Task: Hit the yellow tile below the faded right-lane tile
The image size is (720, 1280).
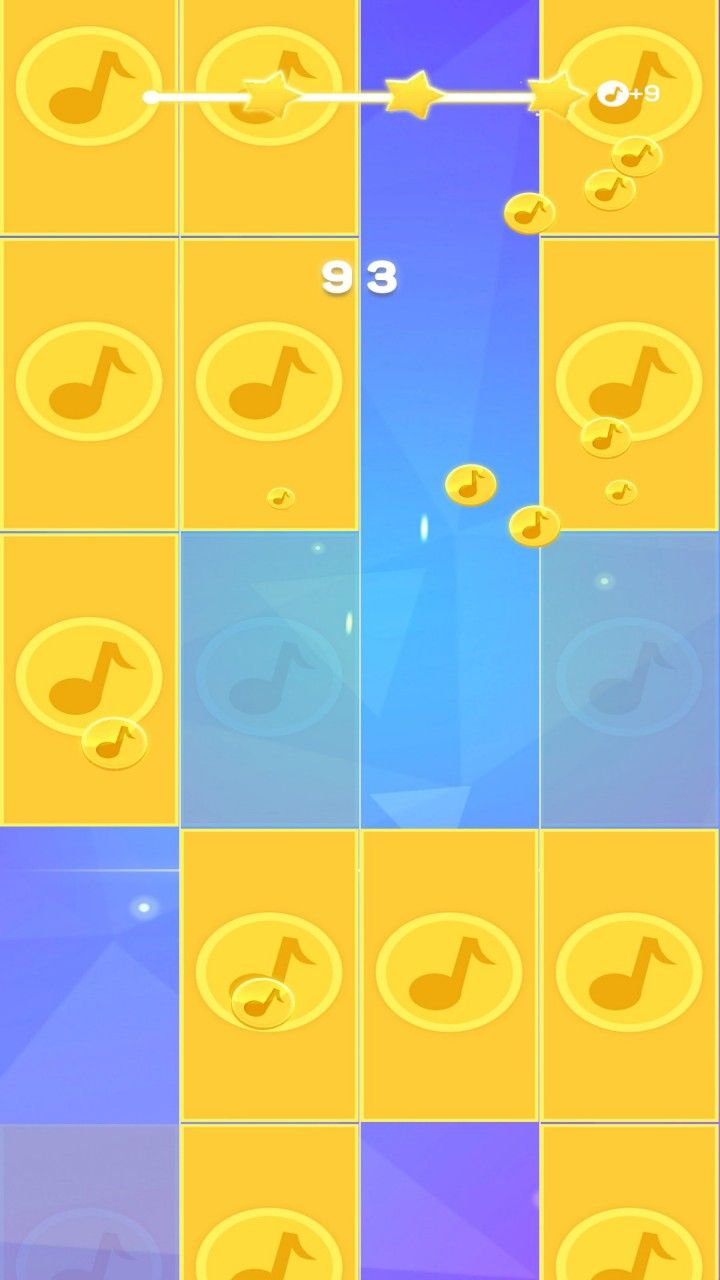Action: click(629, 974)
